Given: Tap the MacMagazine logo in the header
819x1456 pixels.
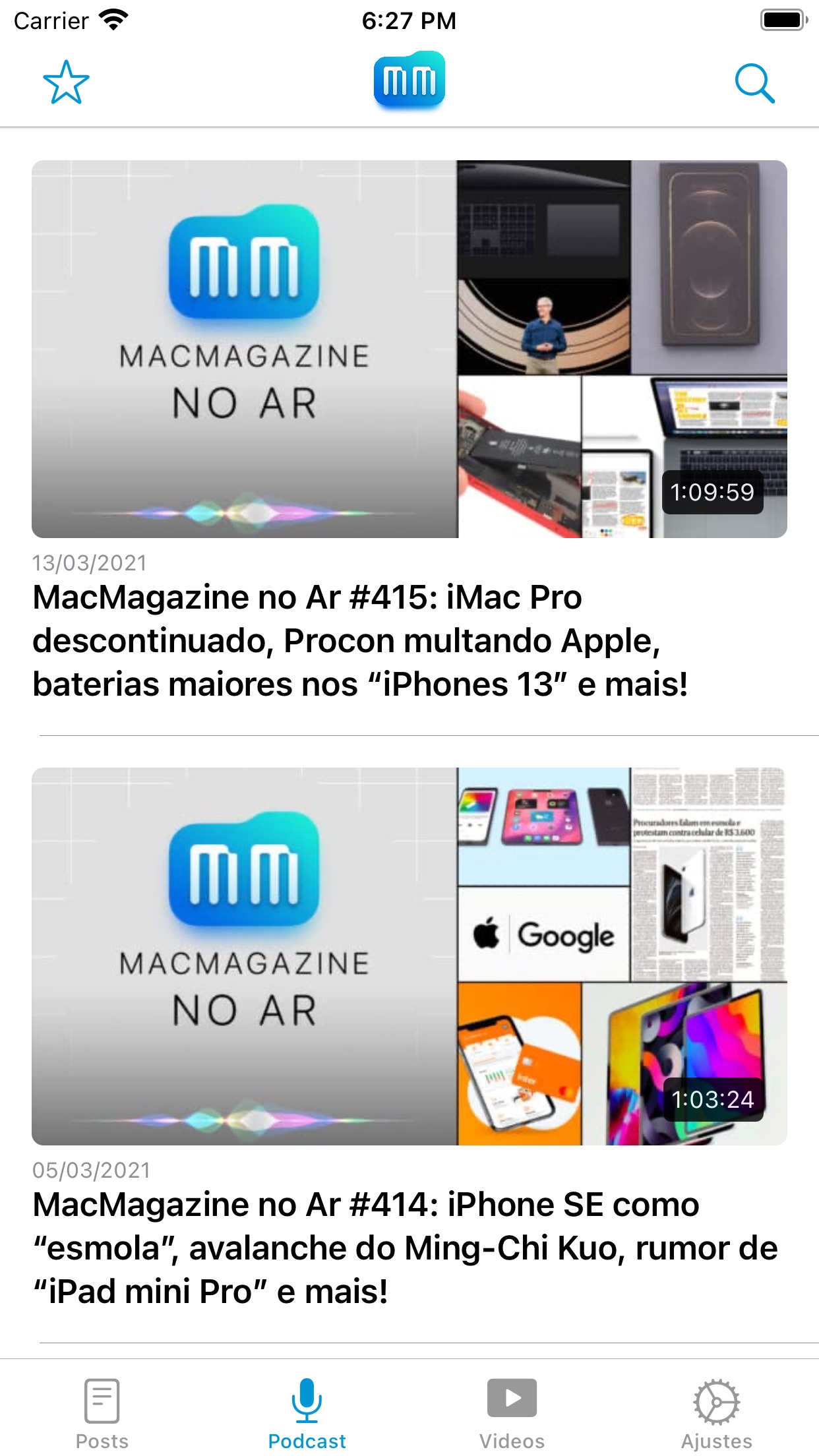Looking at the screenshot, I should click(409, 81).
